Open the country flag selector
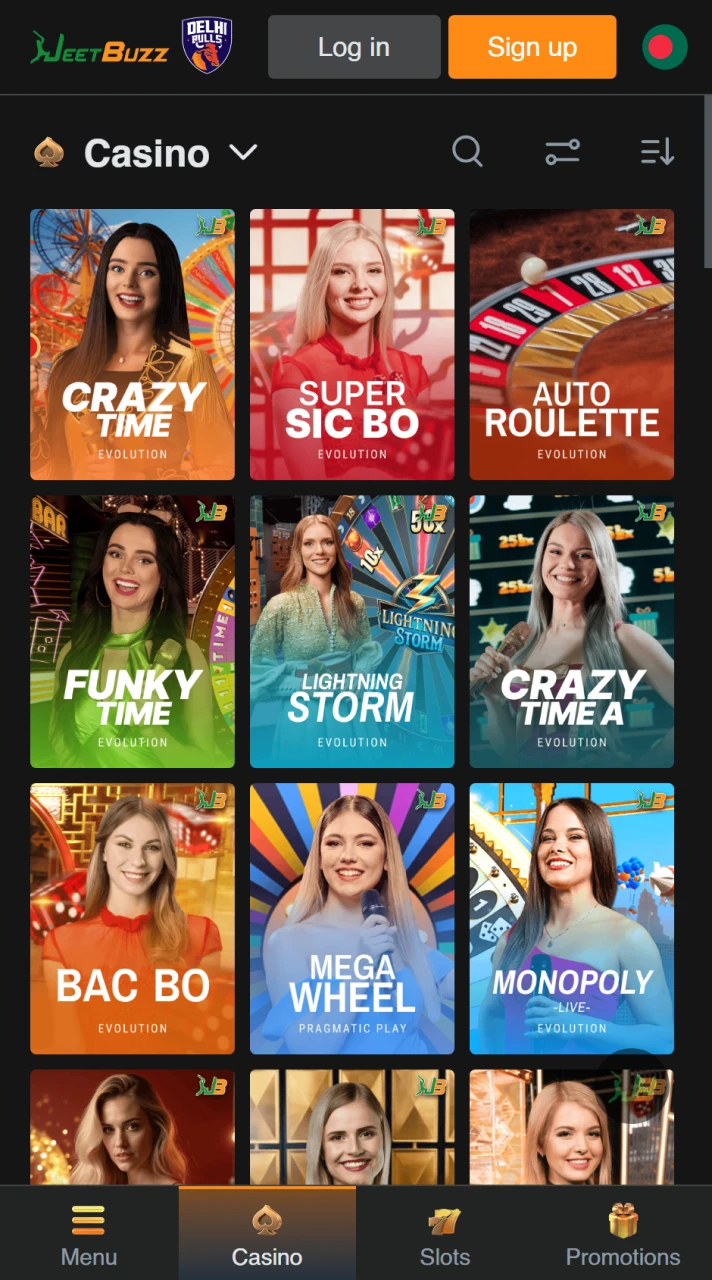 pos(664,47)
